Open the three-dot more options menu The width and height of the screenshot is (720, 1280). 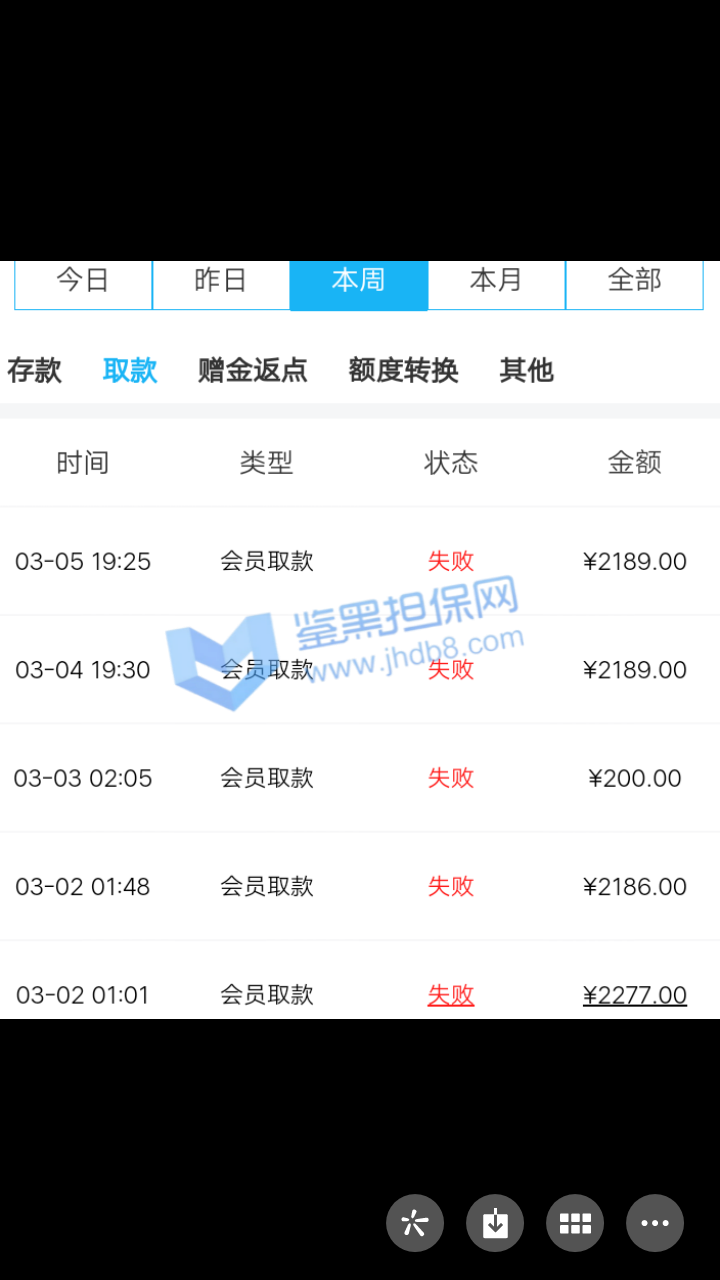[655, 1223]
